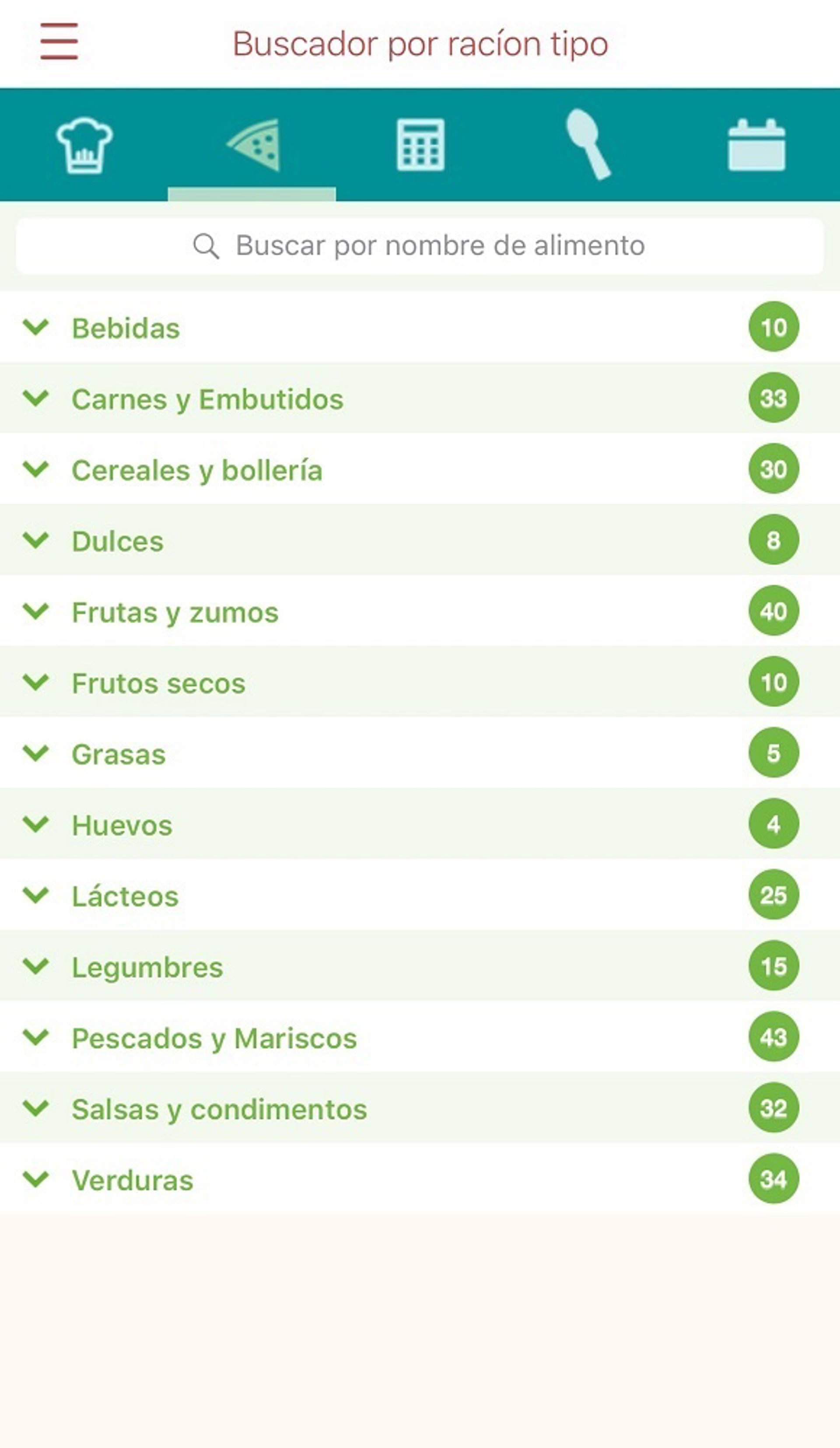Expand the Lácteos category
The image size is (840, 1448).
125,895
